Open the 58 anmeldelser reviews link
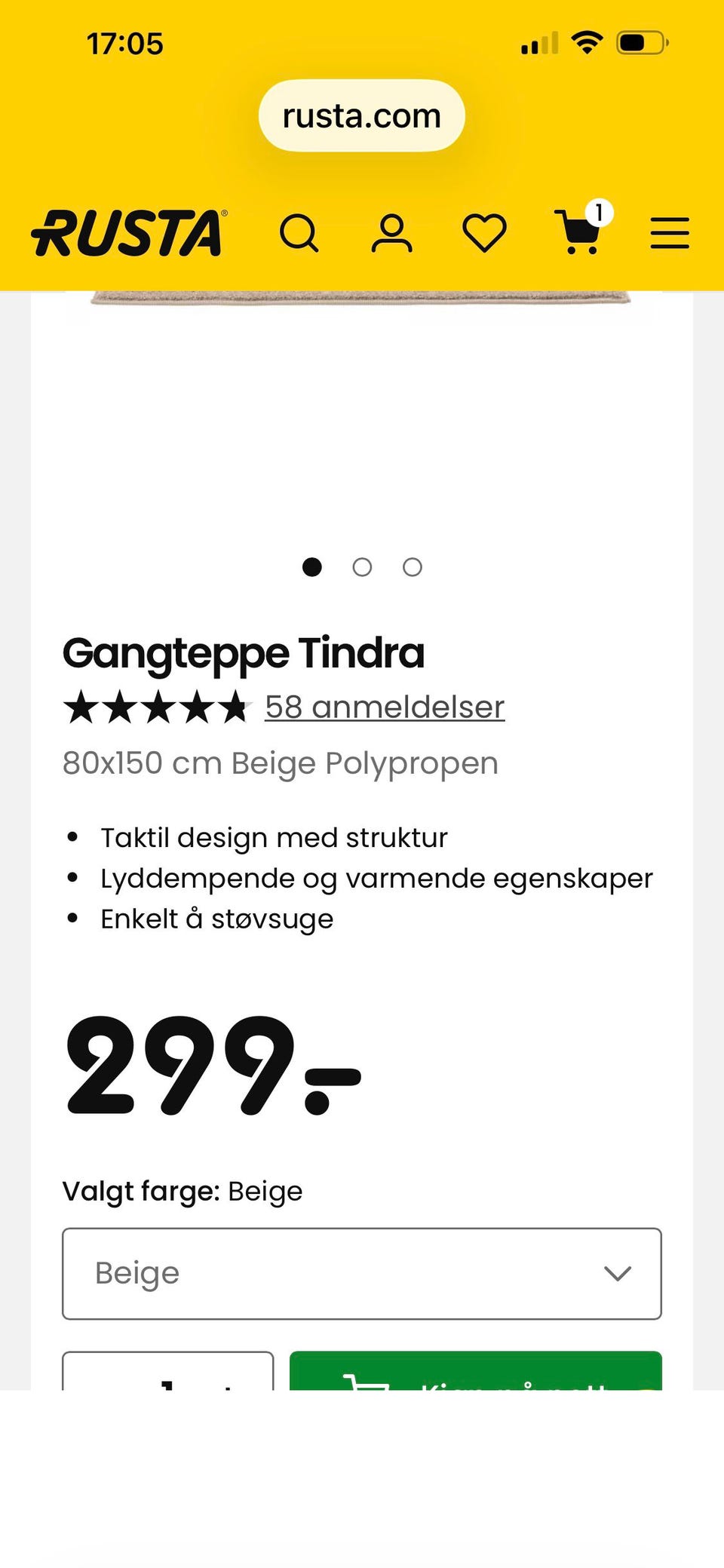This screenshot has height=1568, width=724. [384, 707]
